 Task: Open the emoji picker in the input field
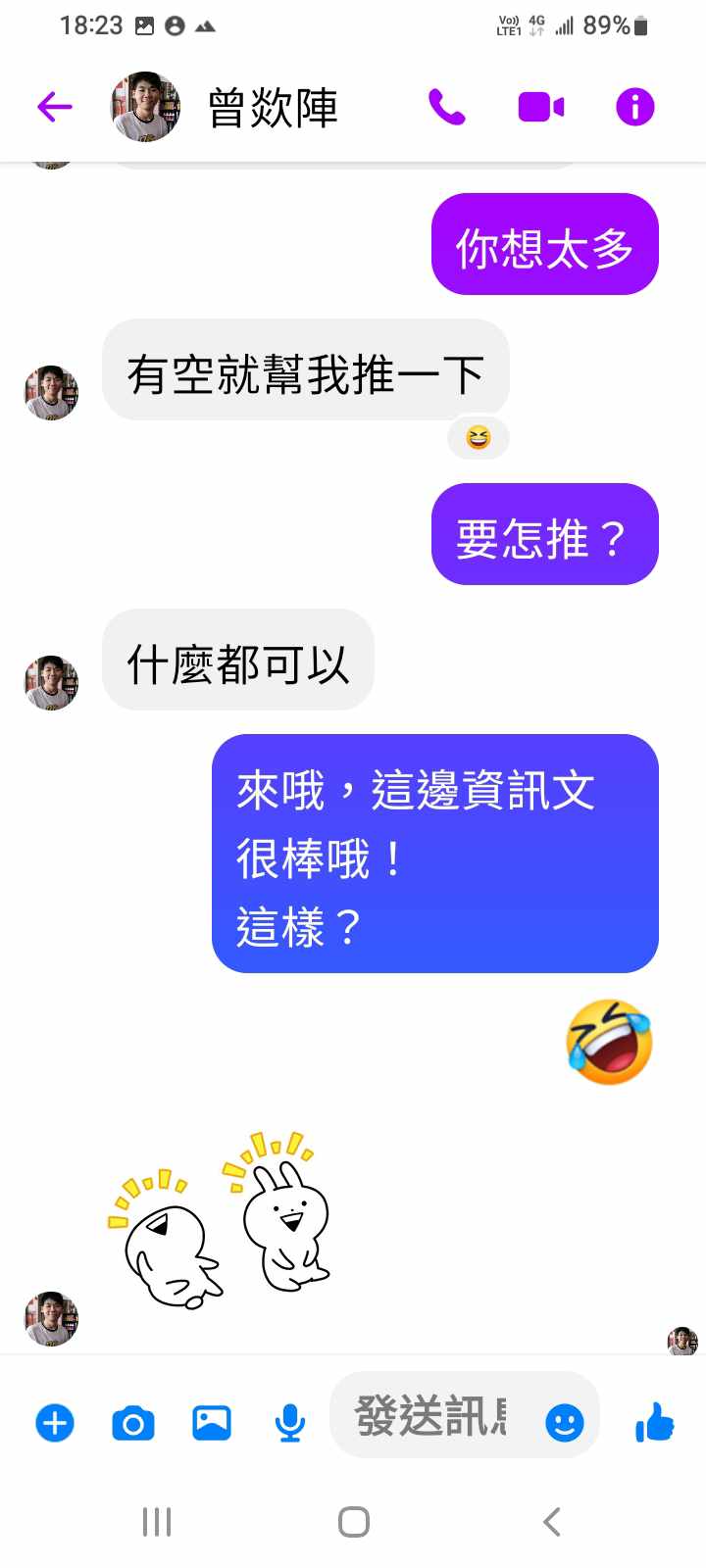[564, 1422]
